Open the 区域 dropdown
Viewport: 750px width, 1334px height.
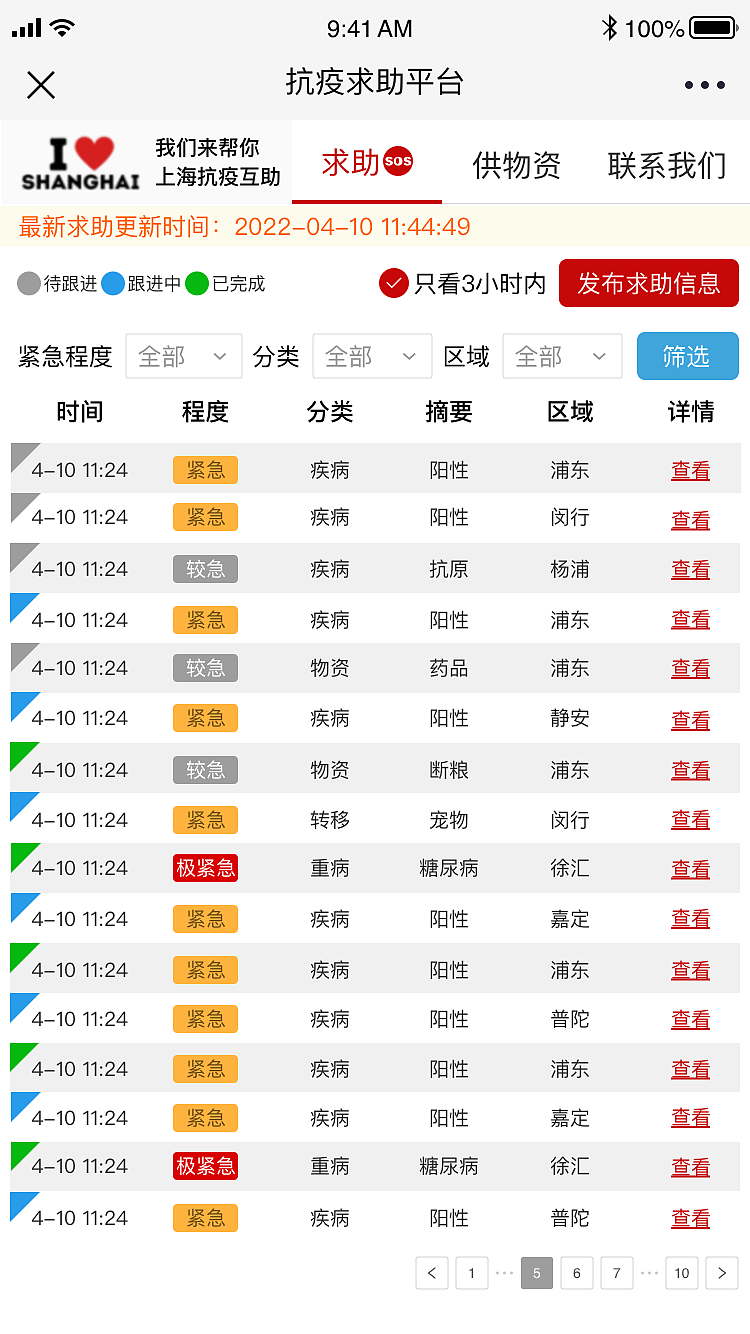[562, 356]
